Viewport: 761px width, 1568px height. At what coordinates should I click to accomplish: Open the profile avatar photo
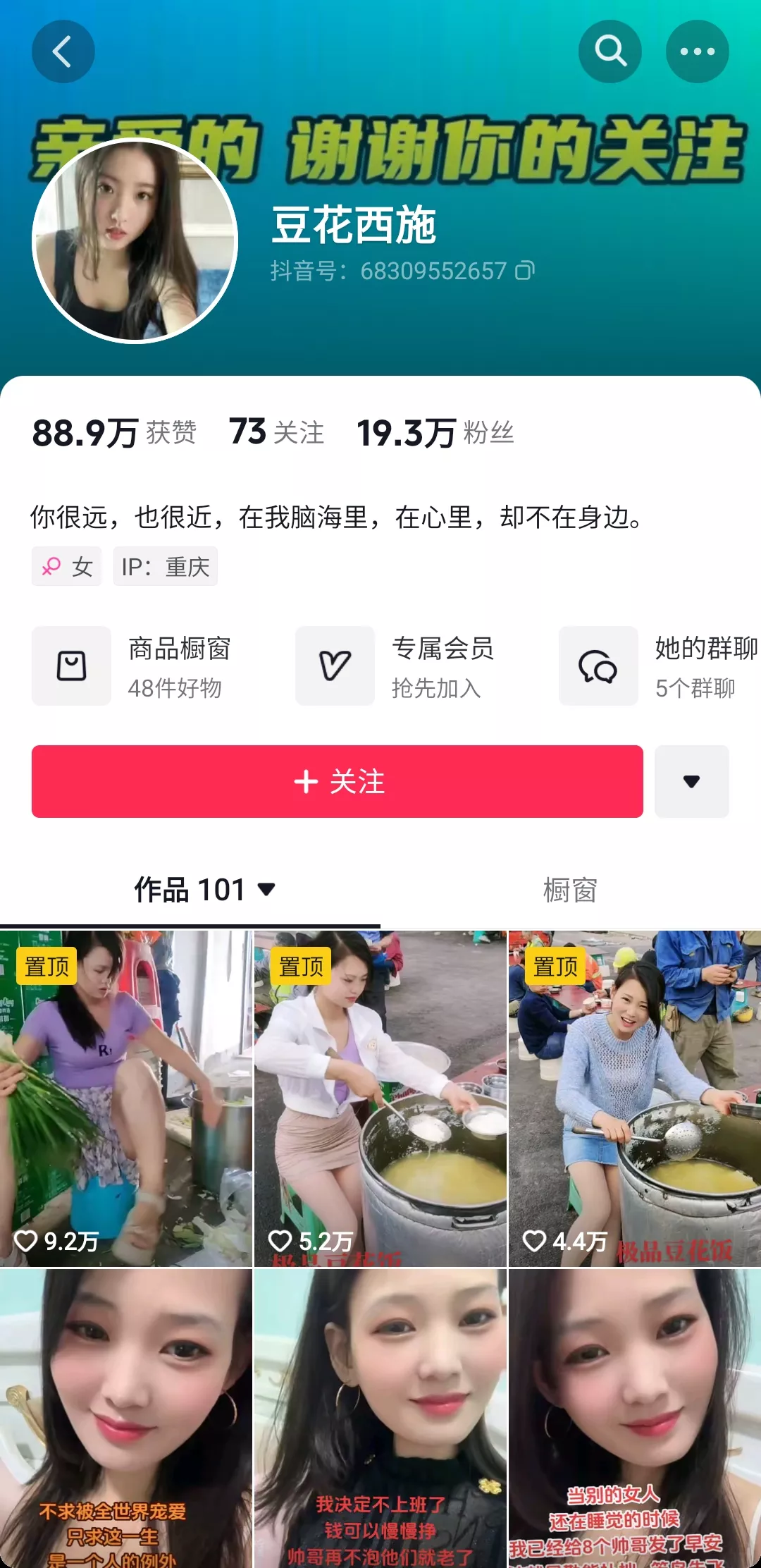135,240
